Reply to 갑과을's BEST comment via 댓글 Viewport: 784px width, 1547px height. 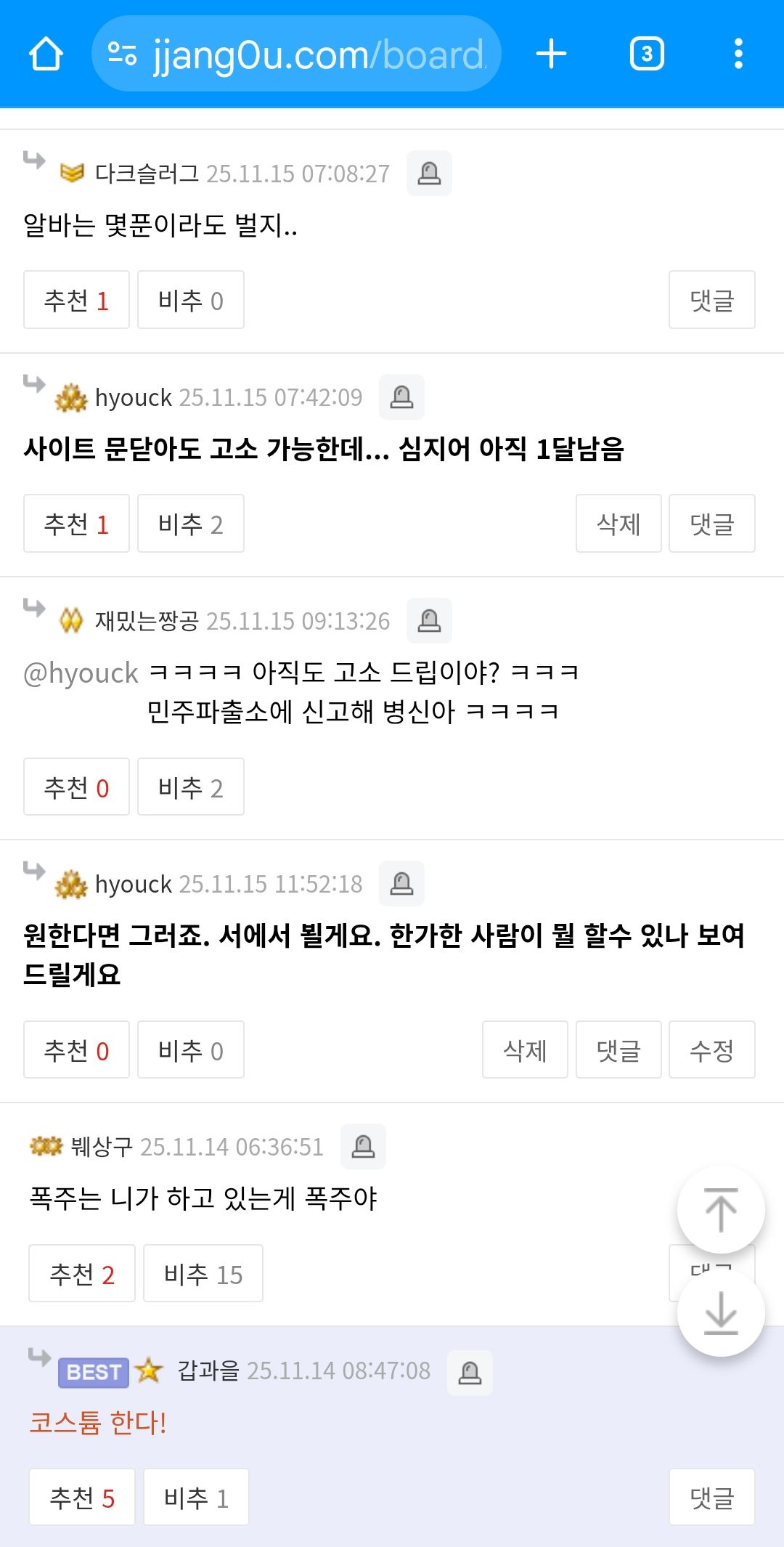pos(711,1498)
